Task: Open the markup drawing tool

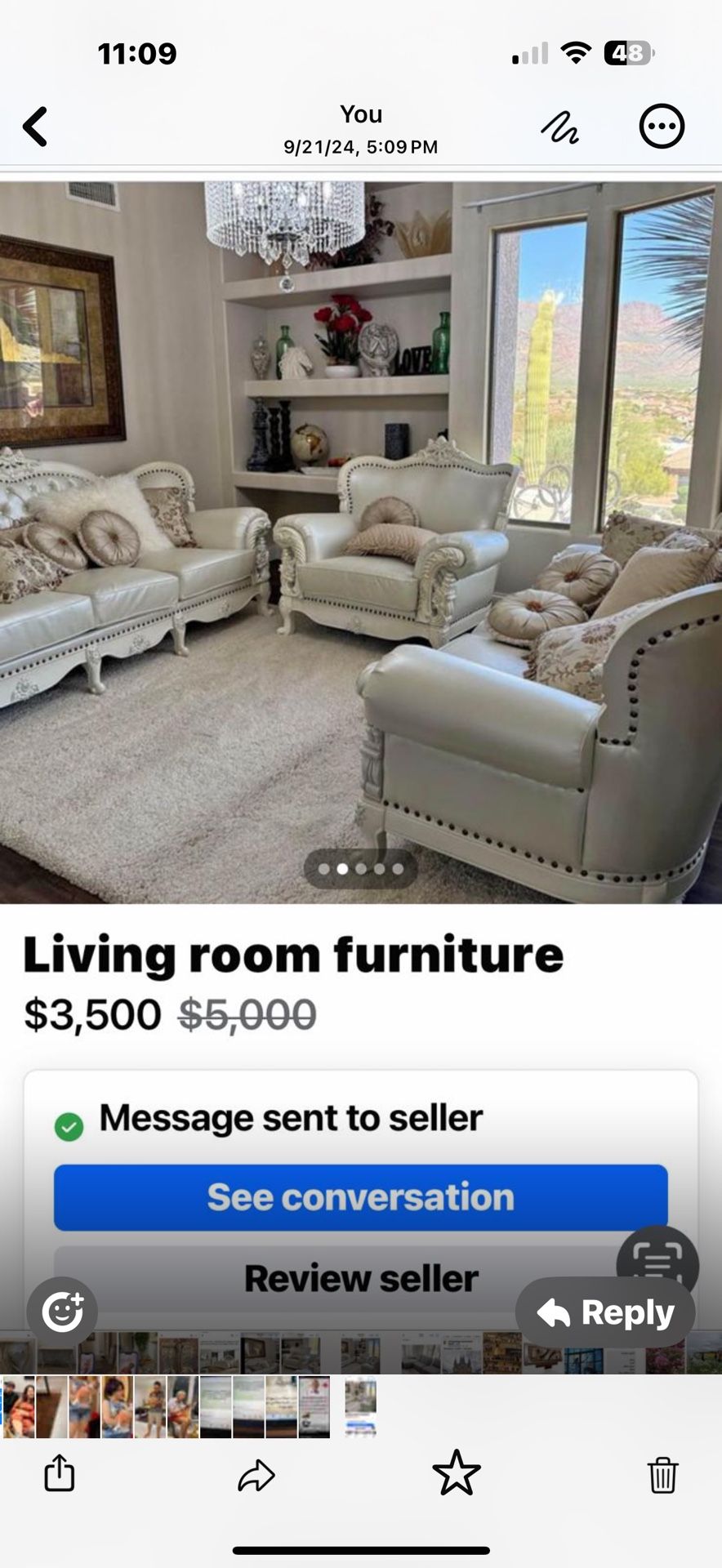Action: click(x=560, y=128)
